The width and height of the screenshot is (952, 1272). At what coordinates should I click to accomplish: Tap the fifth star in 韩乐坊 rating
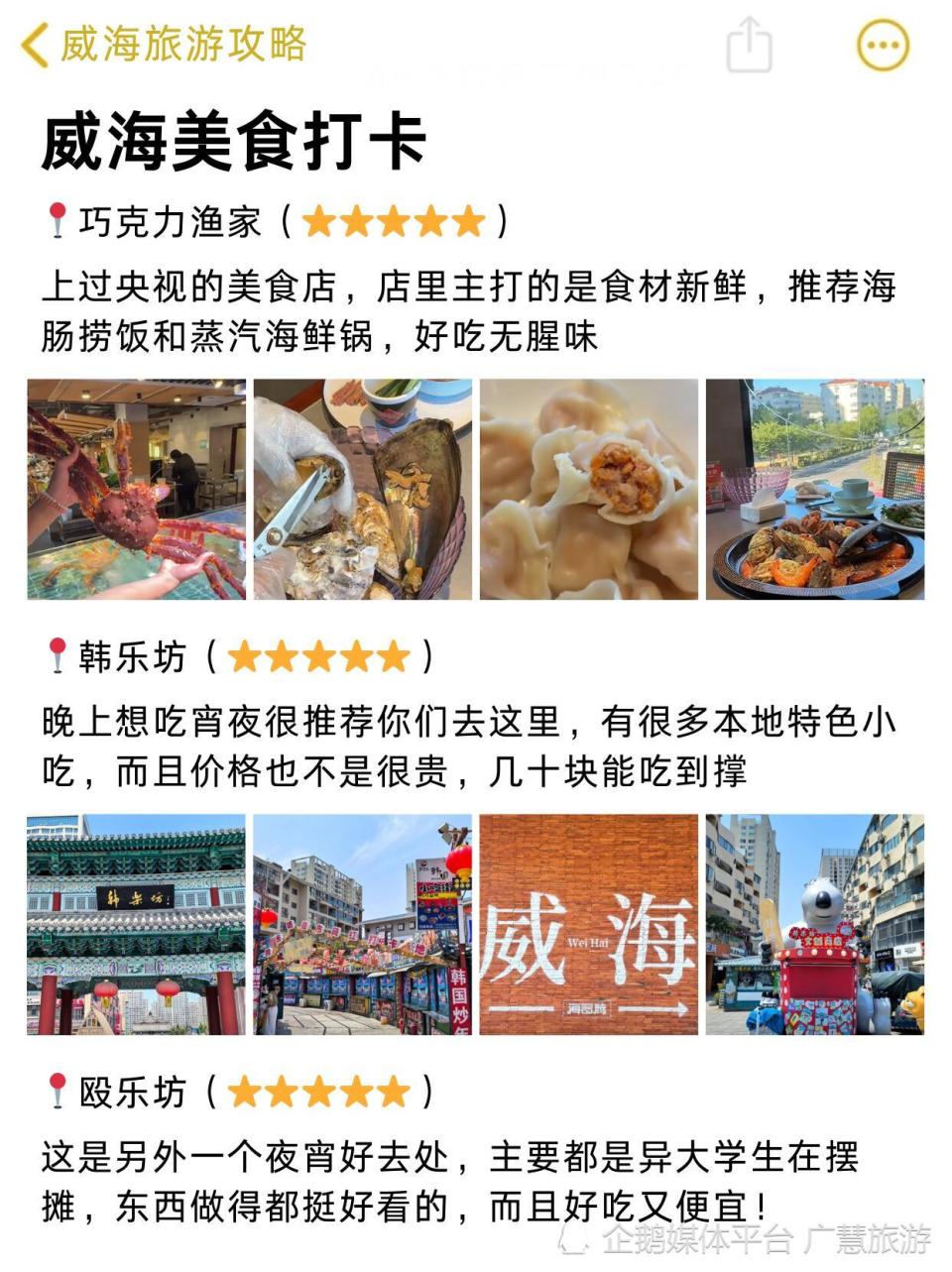click(395, 656)
